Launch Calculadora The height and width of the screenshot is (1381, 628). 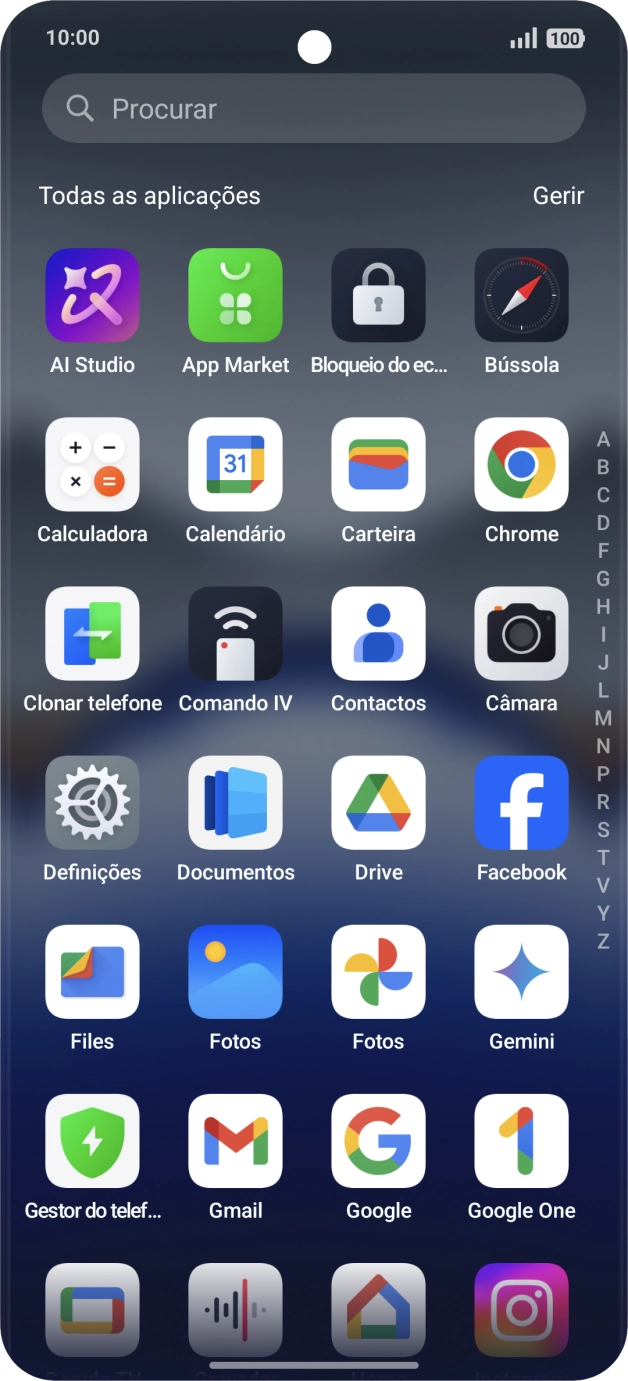[x=92, y=465]
